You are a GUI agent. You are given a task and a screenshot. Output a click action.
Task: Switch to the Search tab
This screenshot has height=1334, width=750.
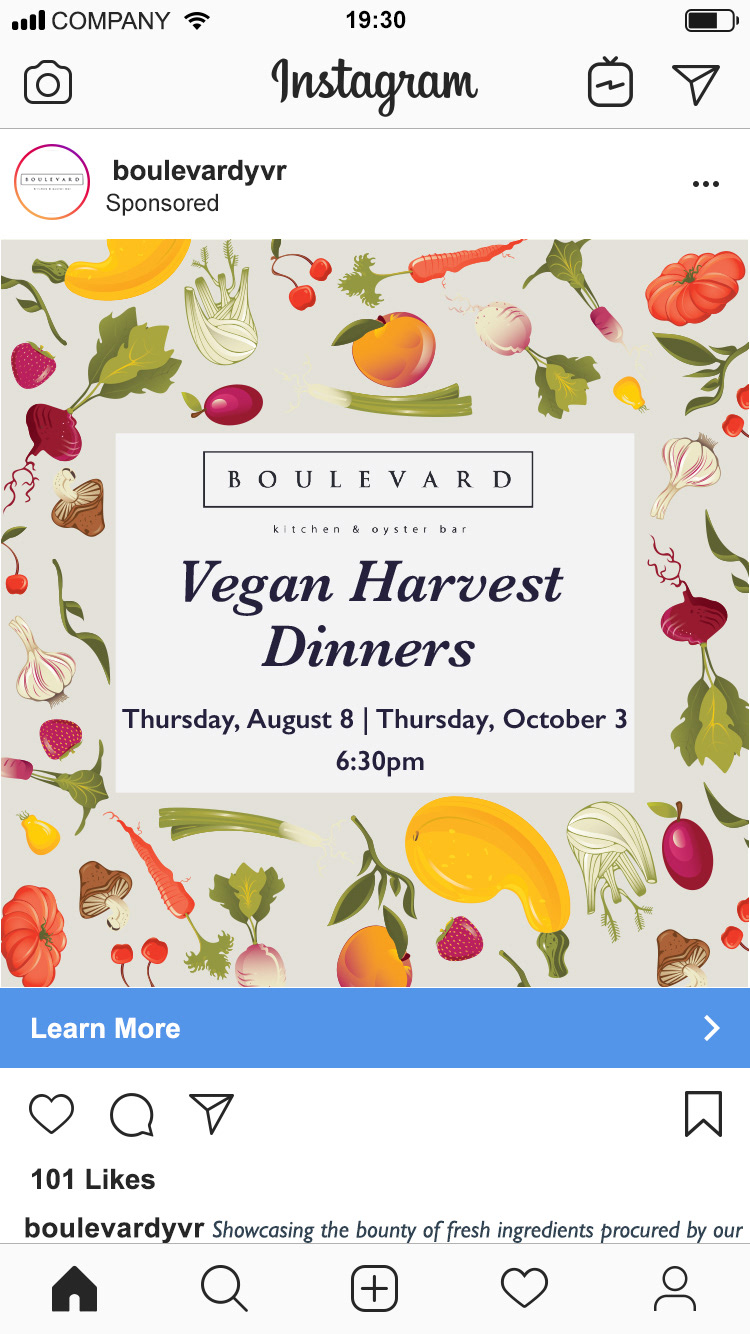[224, 1288]
